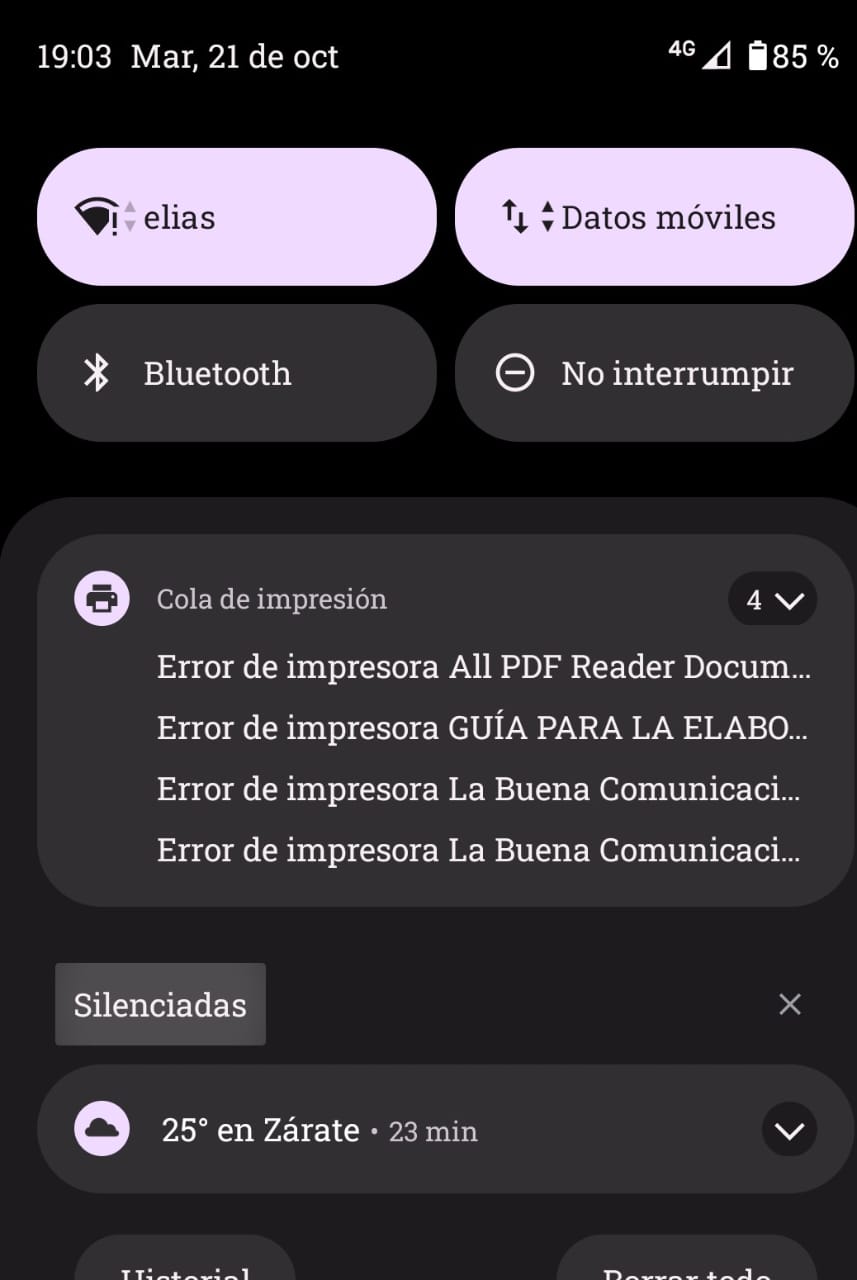Toggle the Datos móviles tile
The image size is (857, 1280).
tap(654, 218)
